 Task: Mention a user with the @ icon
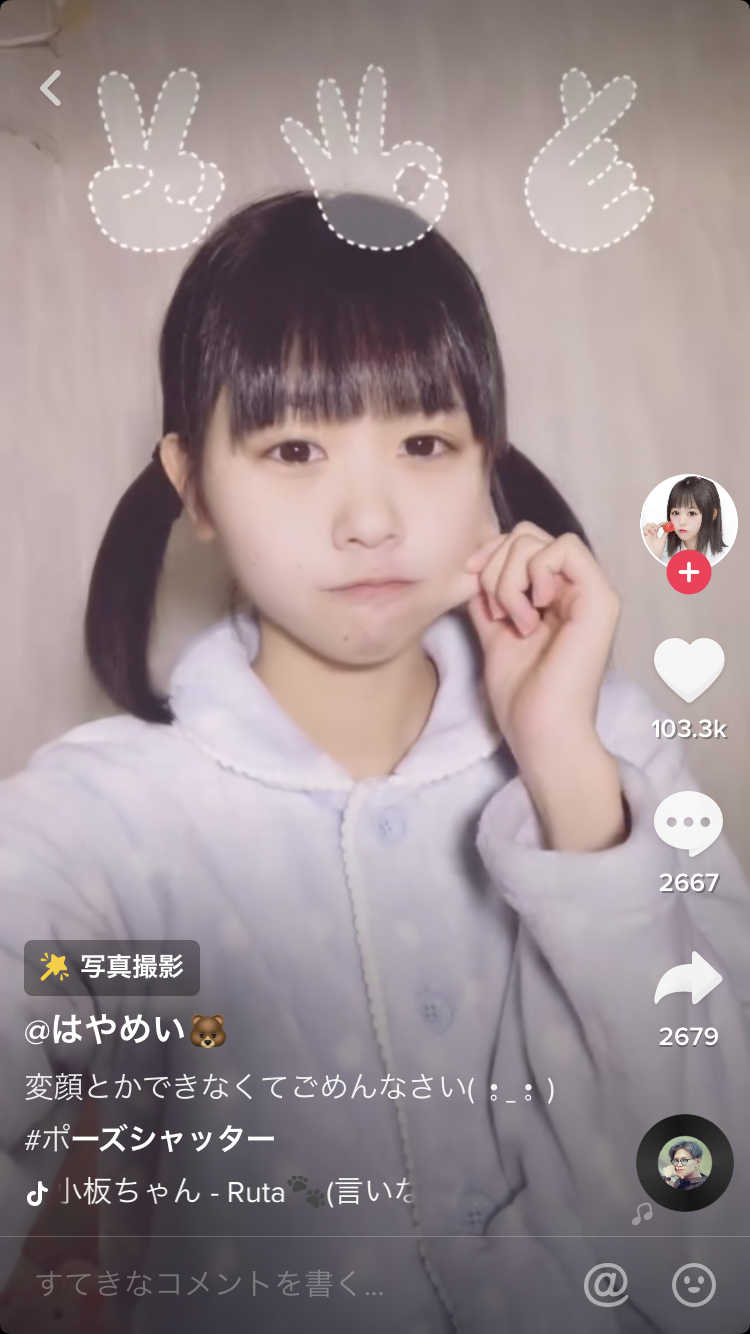click(606, 1284)
